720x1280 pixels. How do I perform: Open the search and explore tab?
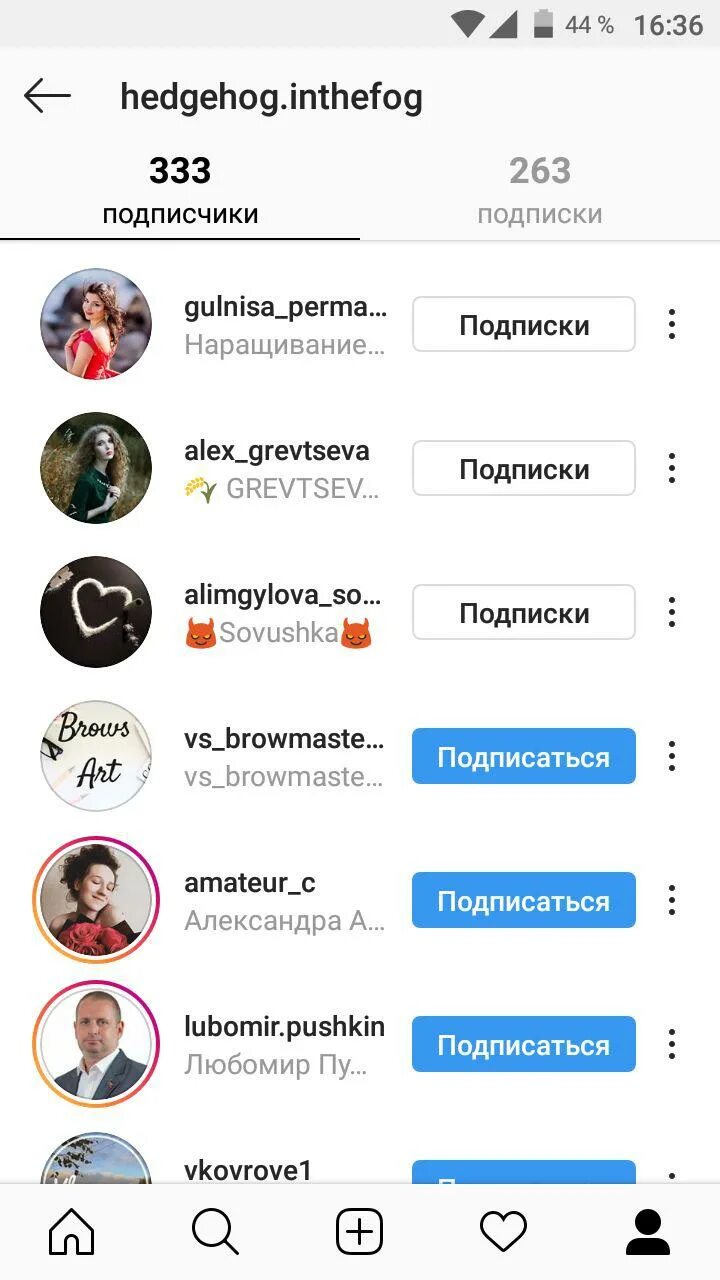point(215,1232)
